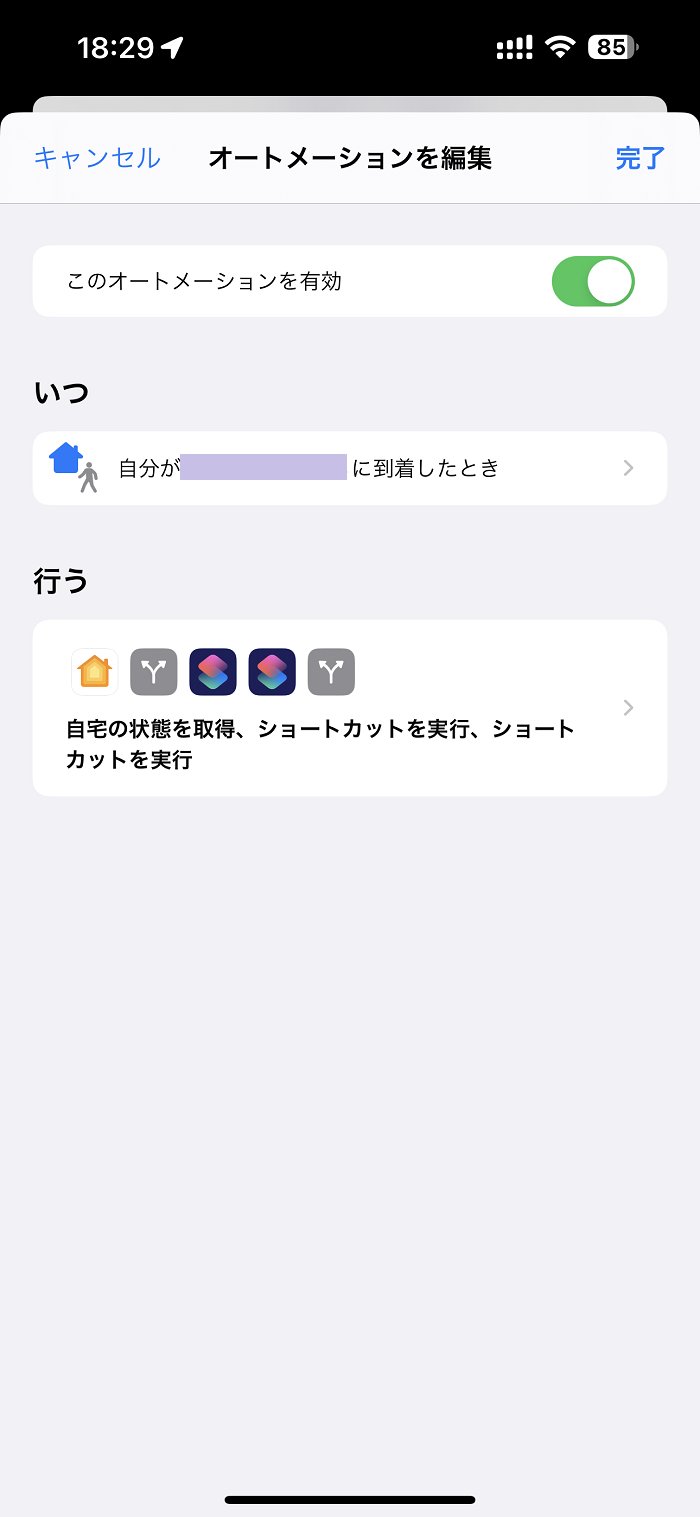The width and height of the screenshot is (700, 1517).
Task: Open the 到着したとき arrival trigger row
Action: pos(350,468)
